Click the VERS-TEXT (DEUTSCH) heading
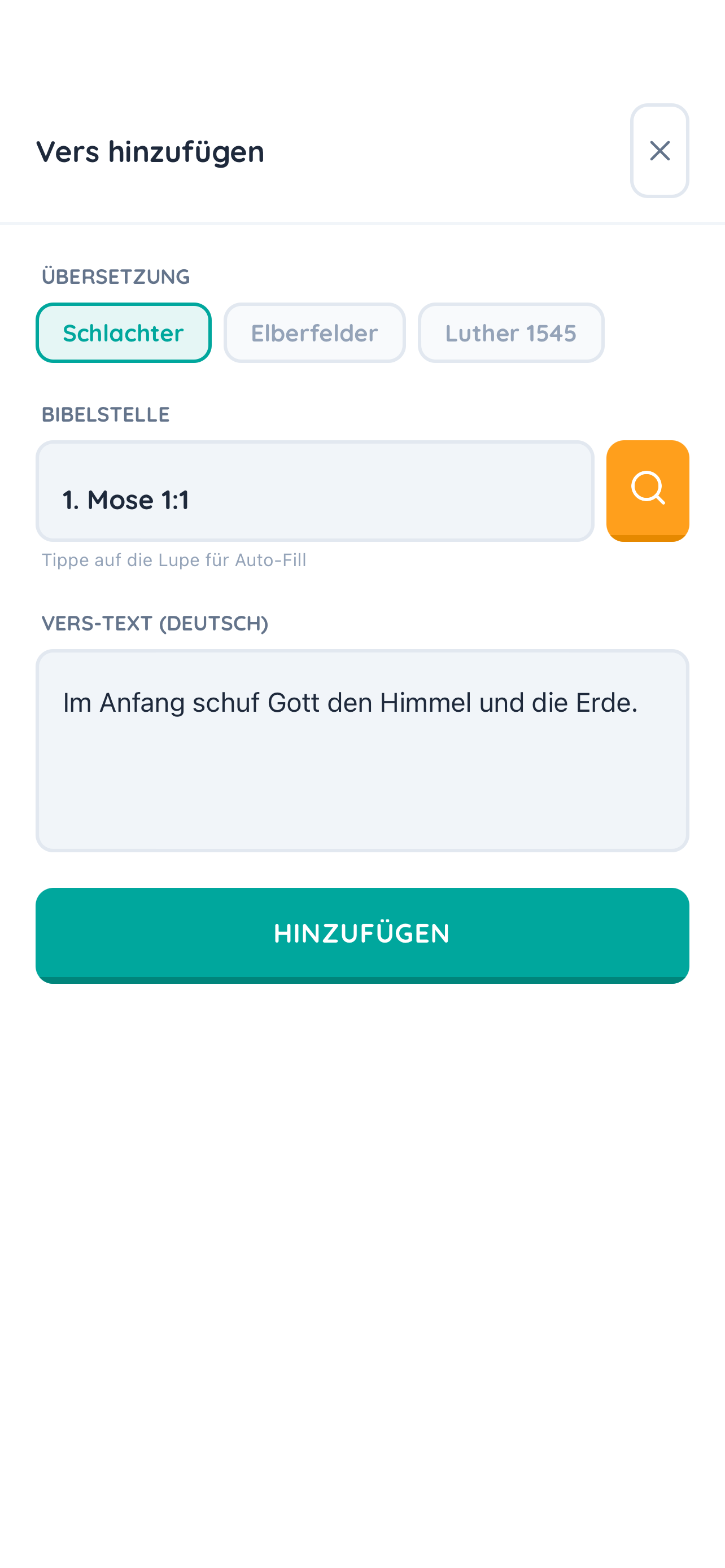Screen dimensions: 725x1568 click(155, 623)
